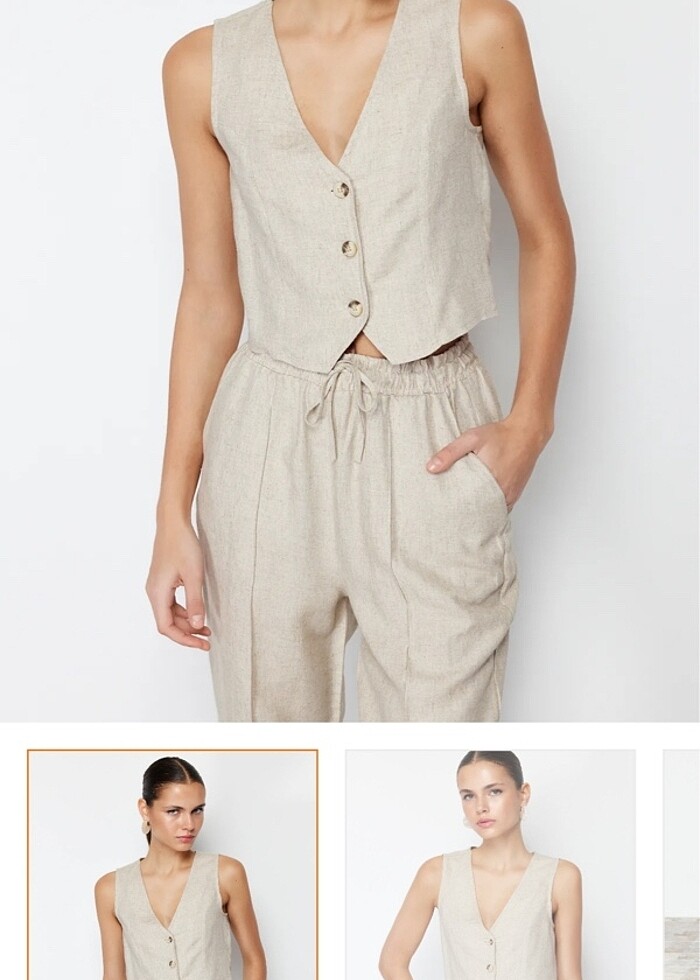The image size is (700, 980).
Task: Select the first thumbnail with orange border
Action: point(172,865)
